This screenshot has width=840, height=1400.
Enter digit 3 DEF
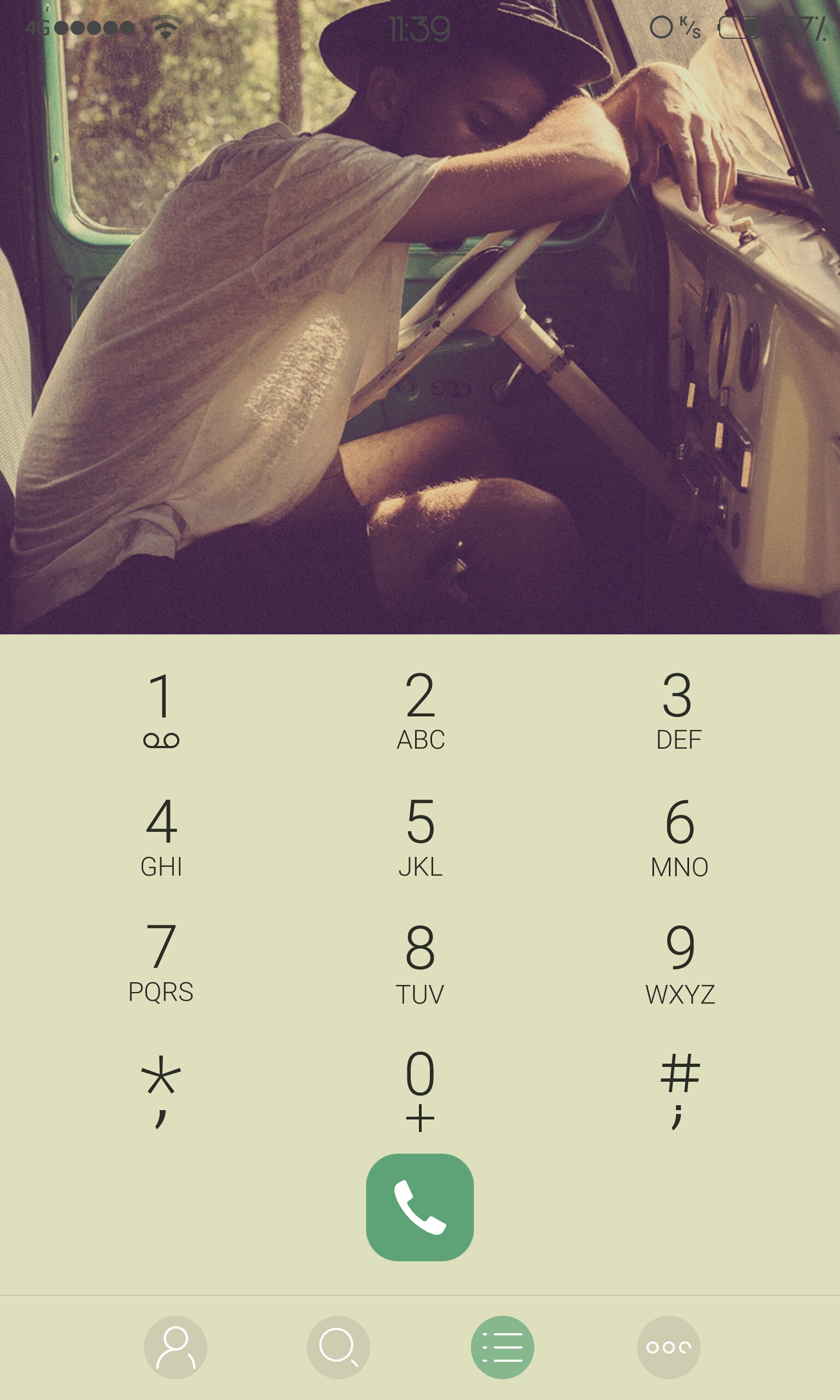[x=679, y=710]
